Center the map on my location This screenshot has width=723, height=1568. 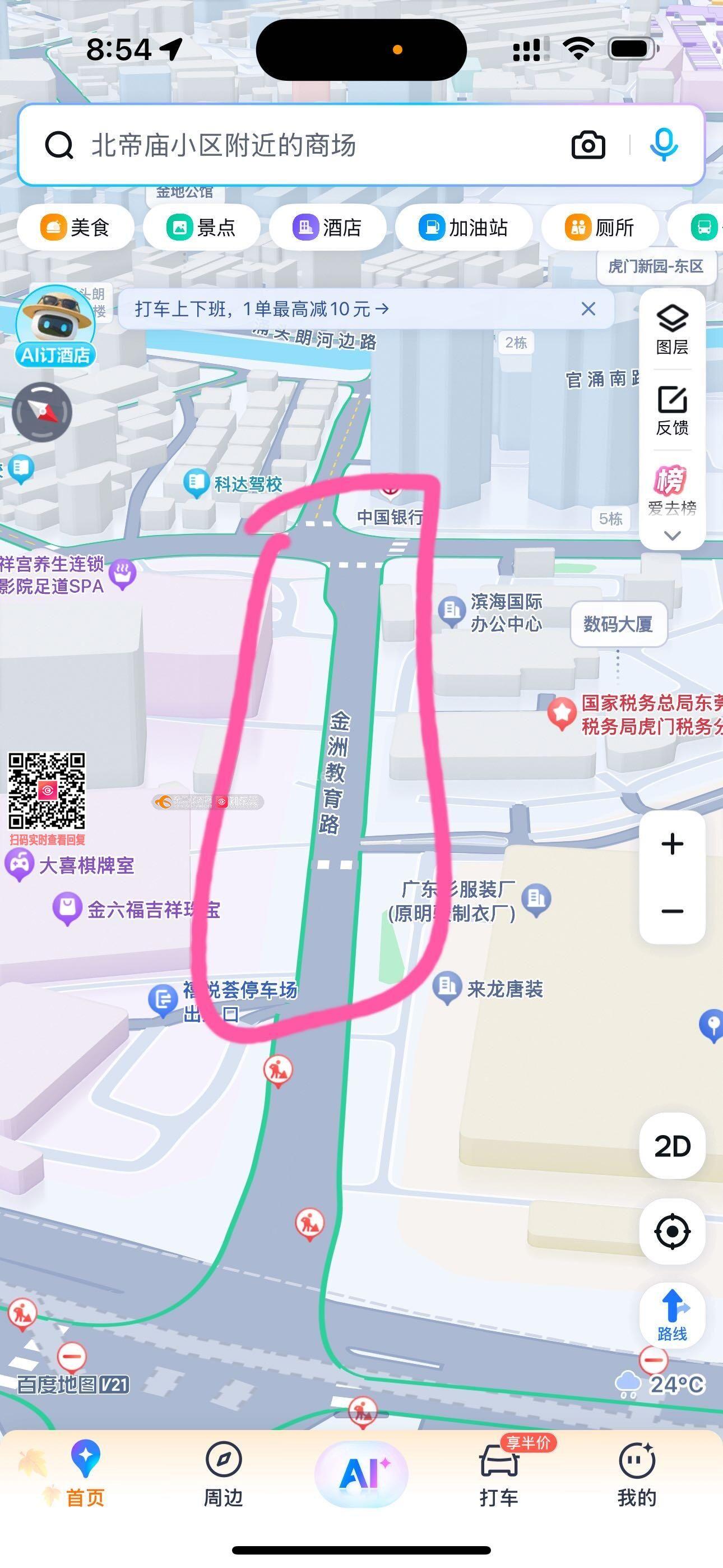click(672, 1232)
